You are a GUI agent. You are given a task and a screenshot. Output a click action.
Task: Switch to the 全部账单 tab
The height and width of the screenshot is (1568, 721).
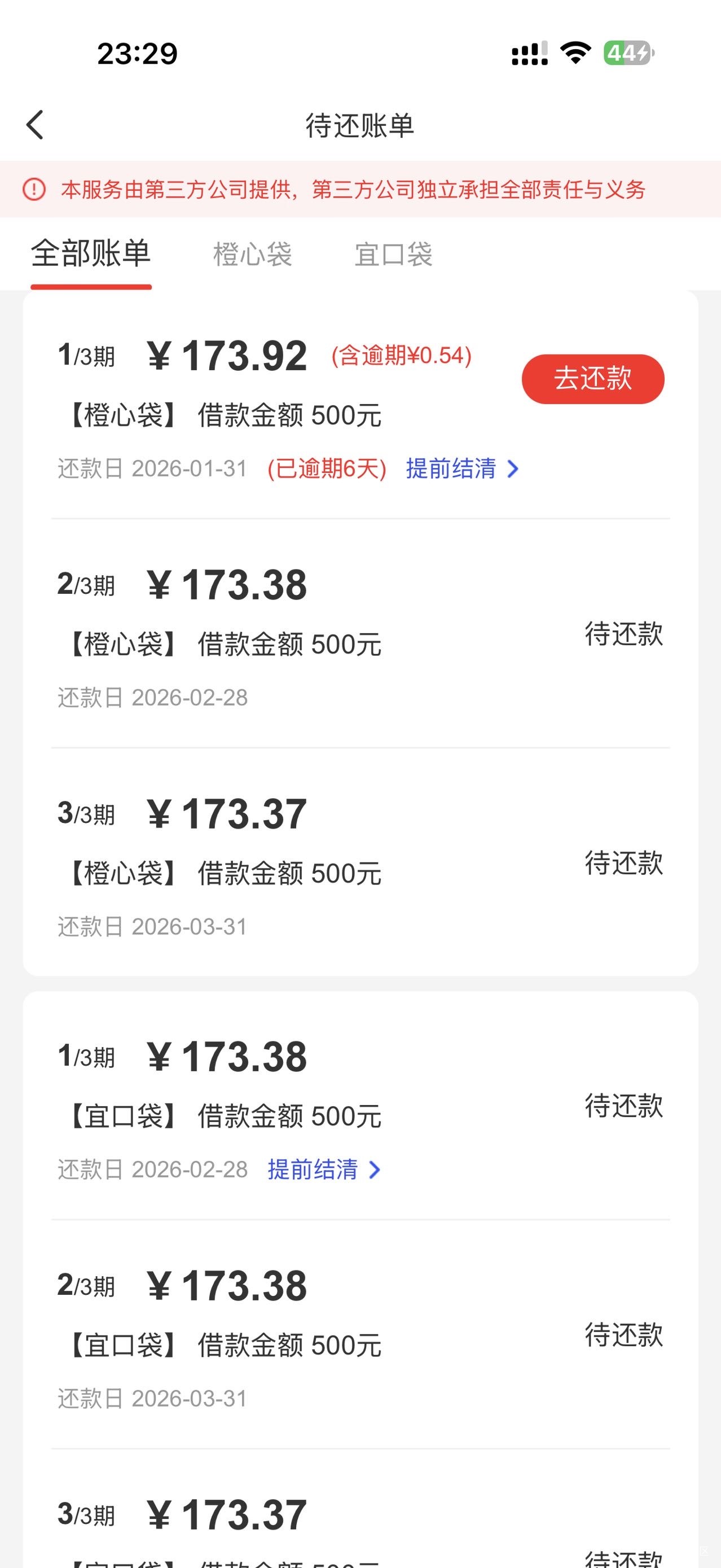[x=91, y=254]
